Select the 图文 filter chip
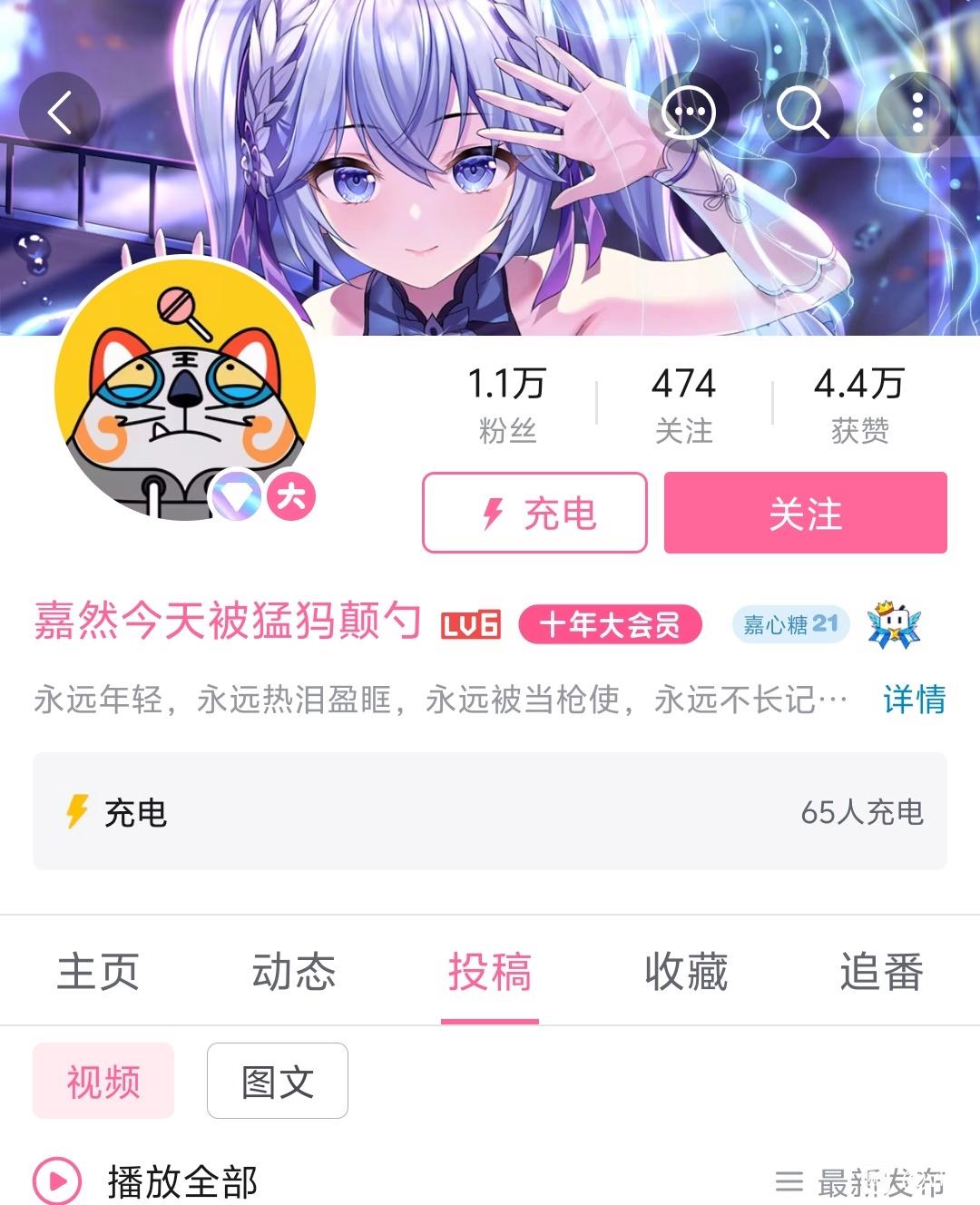 278,1081
